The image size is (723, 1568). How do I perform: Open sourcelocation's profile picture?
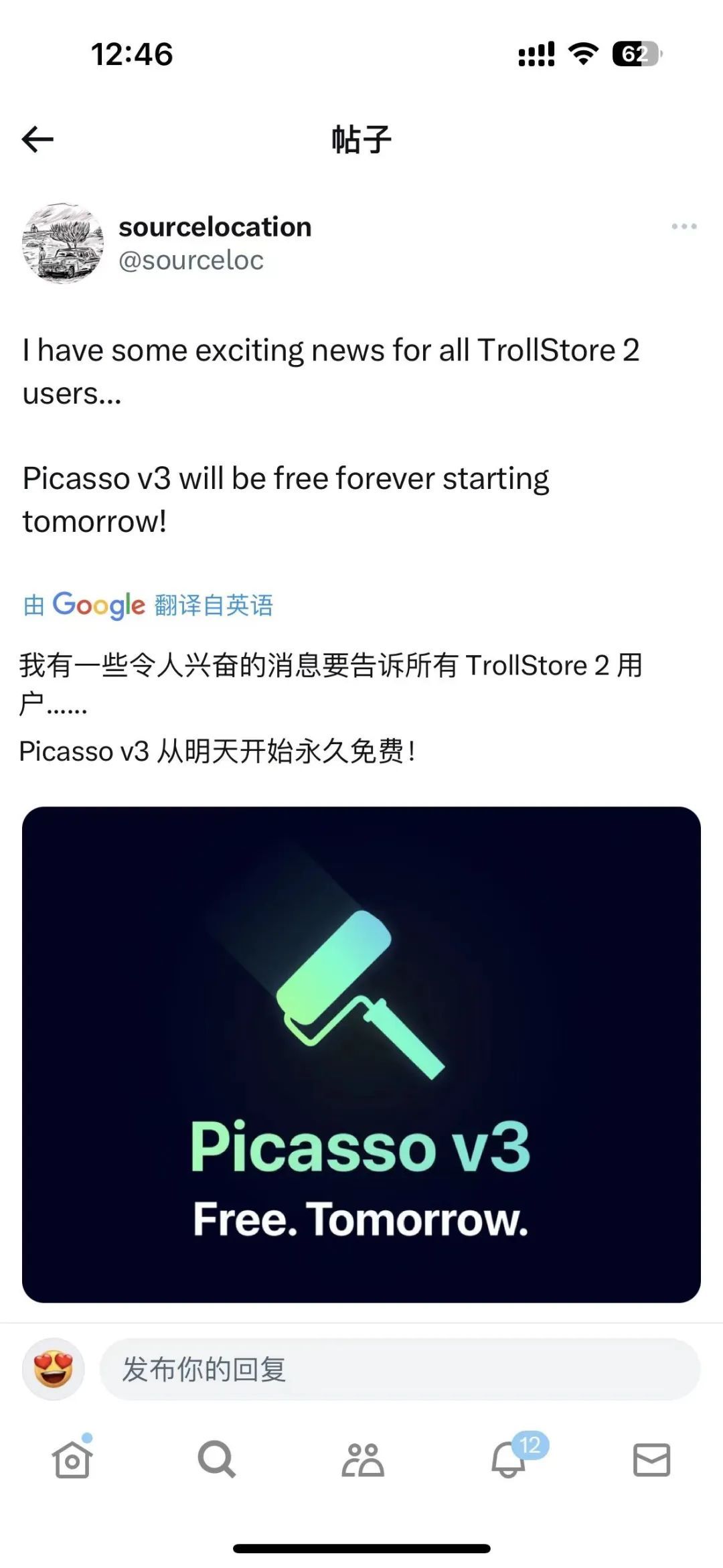coord(63,243)
